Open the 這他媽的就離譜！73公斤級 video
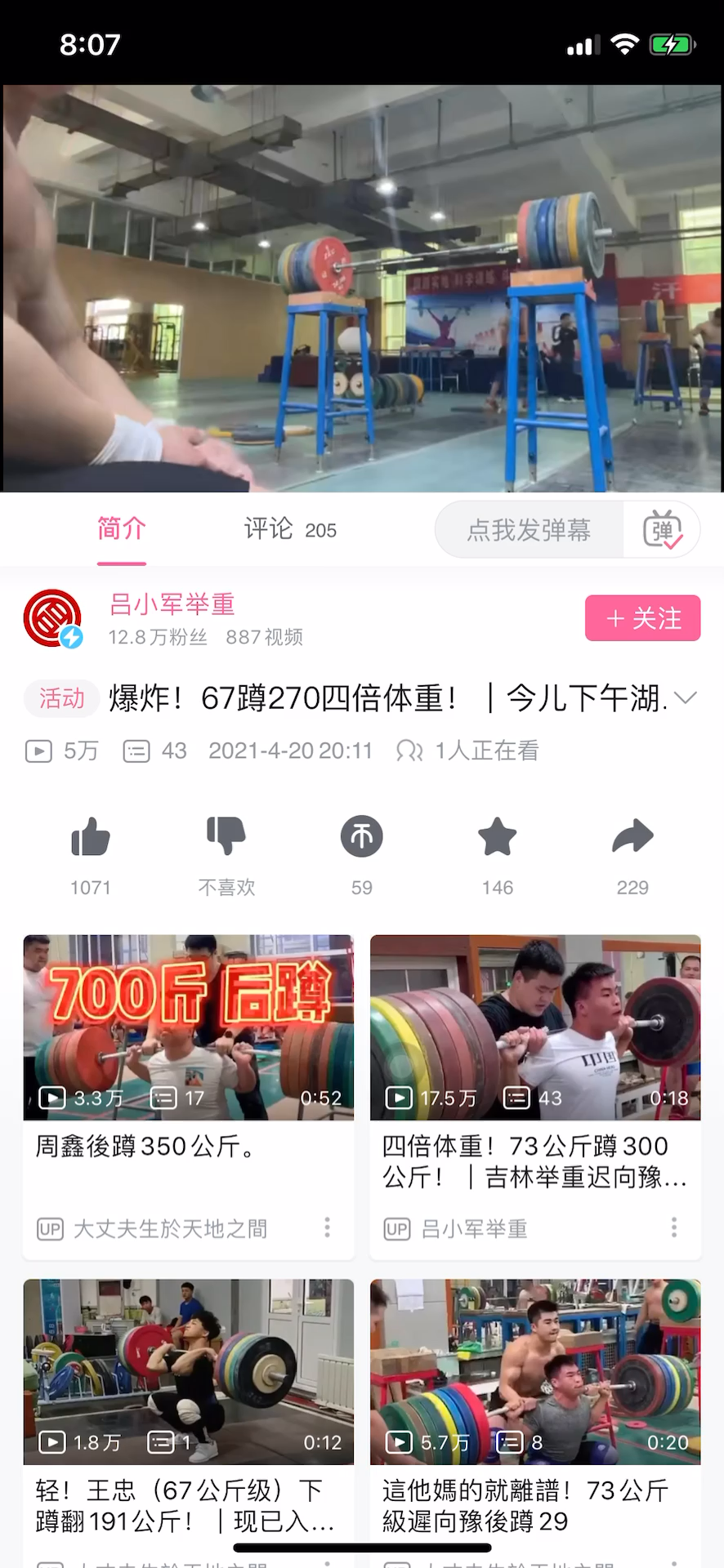The height and width of the screenshot is (1568, 724). 535,1372
